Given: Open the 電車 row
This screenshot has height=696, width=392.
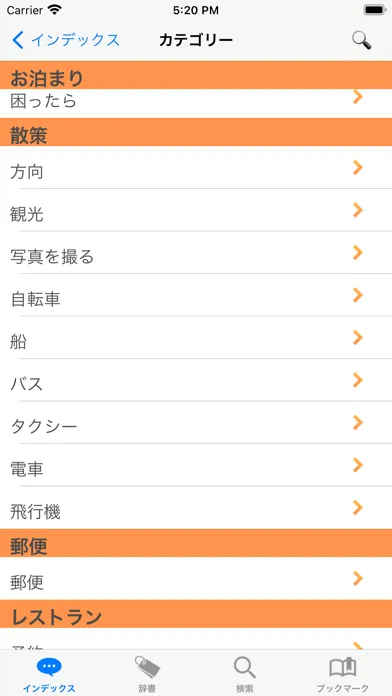Looking at the screenshot, I should (196, 465).
